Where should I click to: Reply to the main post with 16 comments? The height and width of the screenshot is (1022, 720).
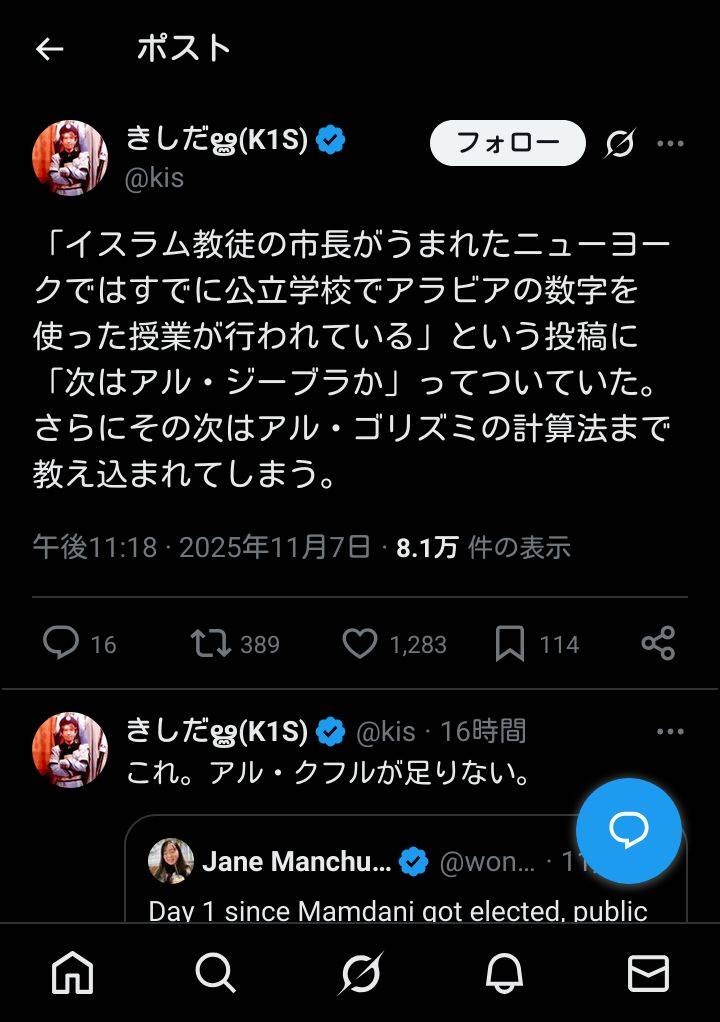click(x=61, y=644)
